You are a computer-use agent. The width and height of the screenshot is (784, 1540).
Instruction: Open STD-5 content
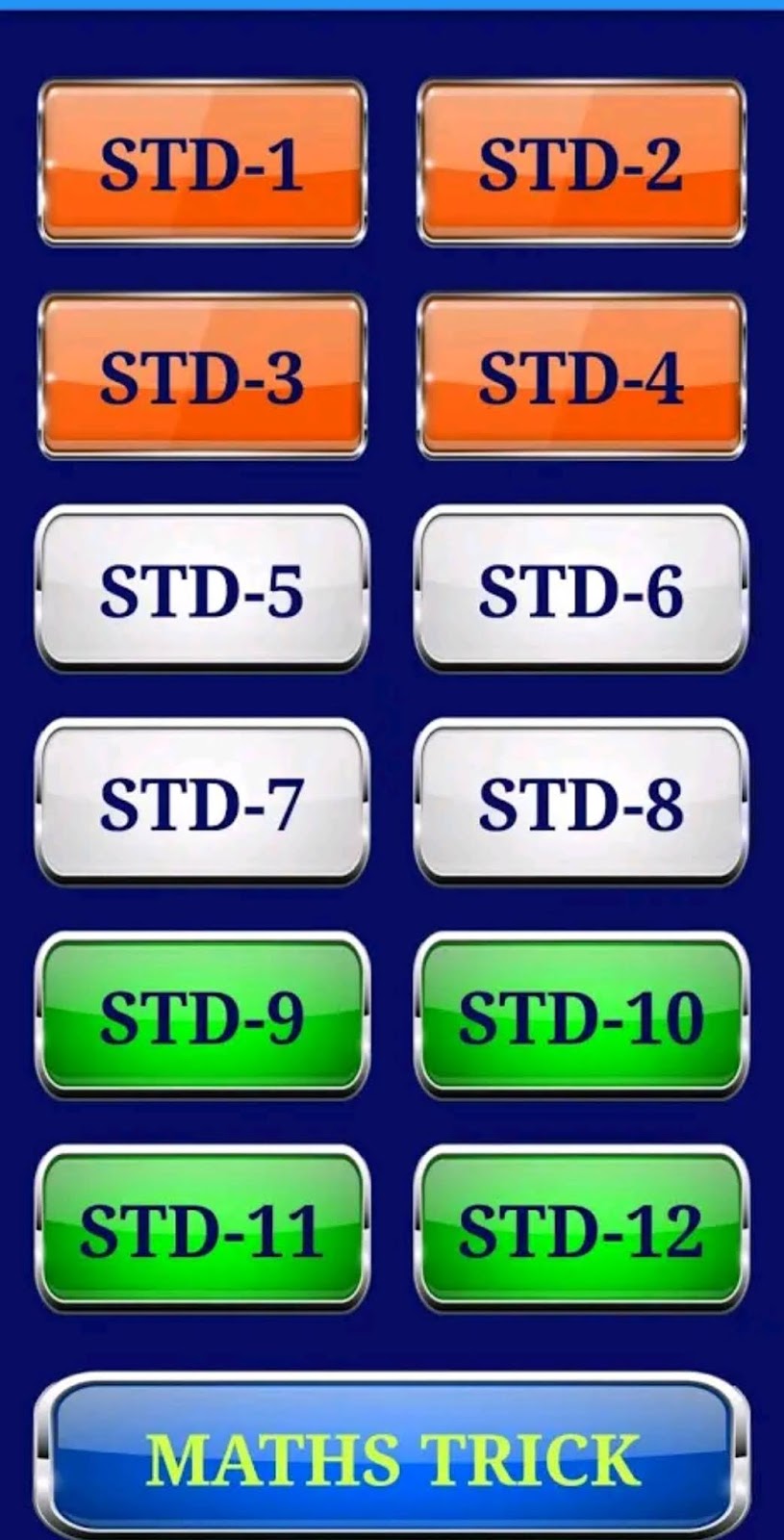click(202, 589)
